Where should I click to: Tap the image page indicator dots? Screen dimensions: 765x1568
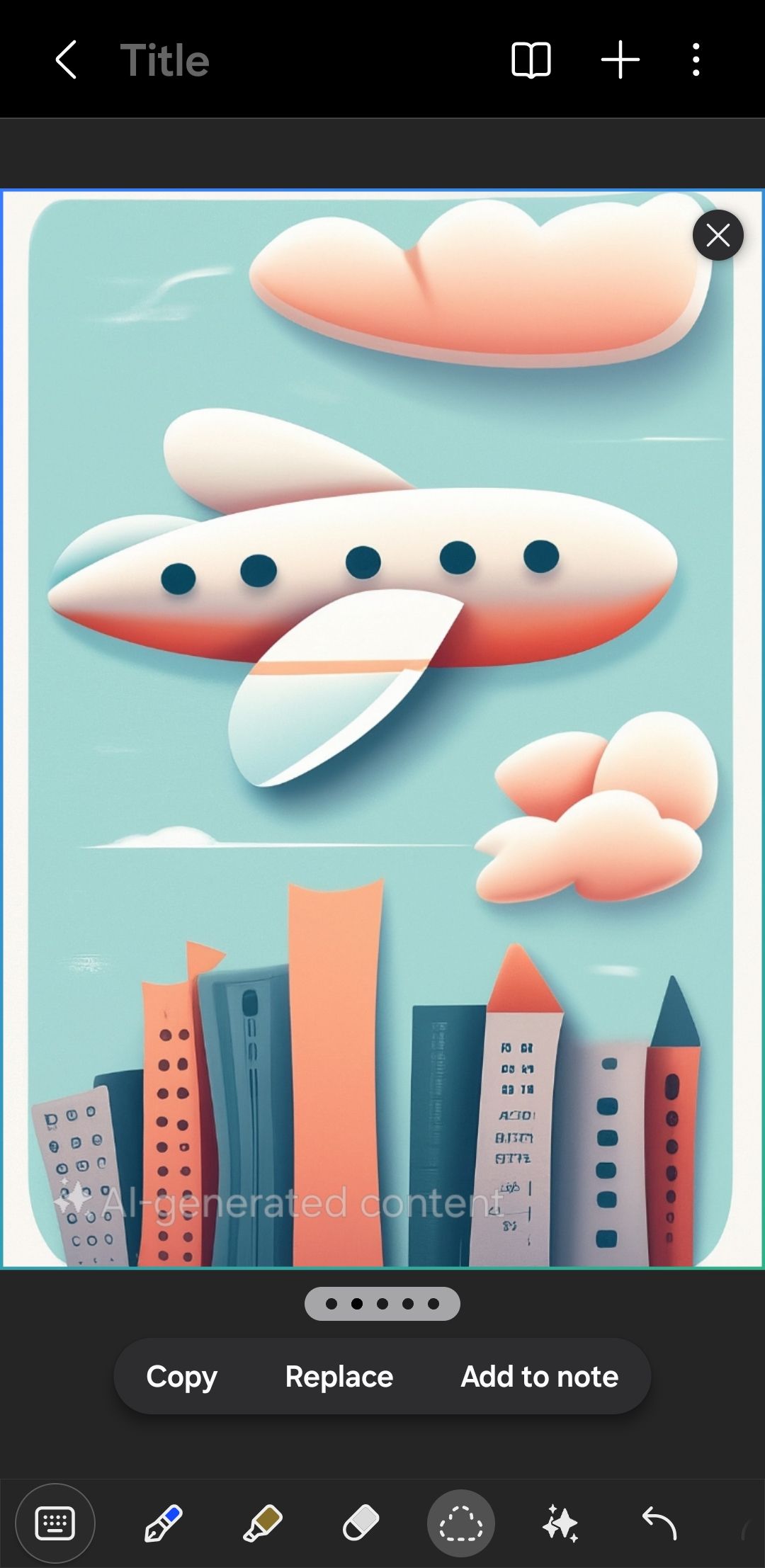point(382,1304)
